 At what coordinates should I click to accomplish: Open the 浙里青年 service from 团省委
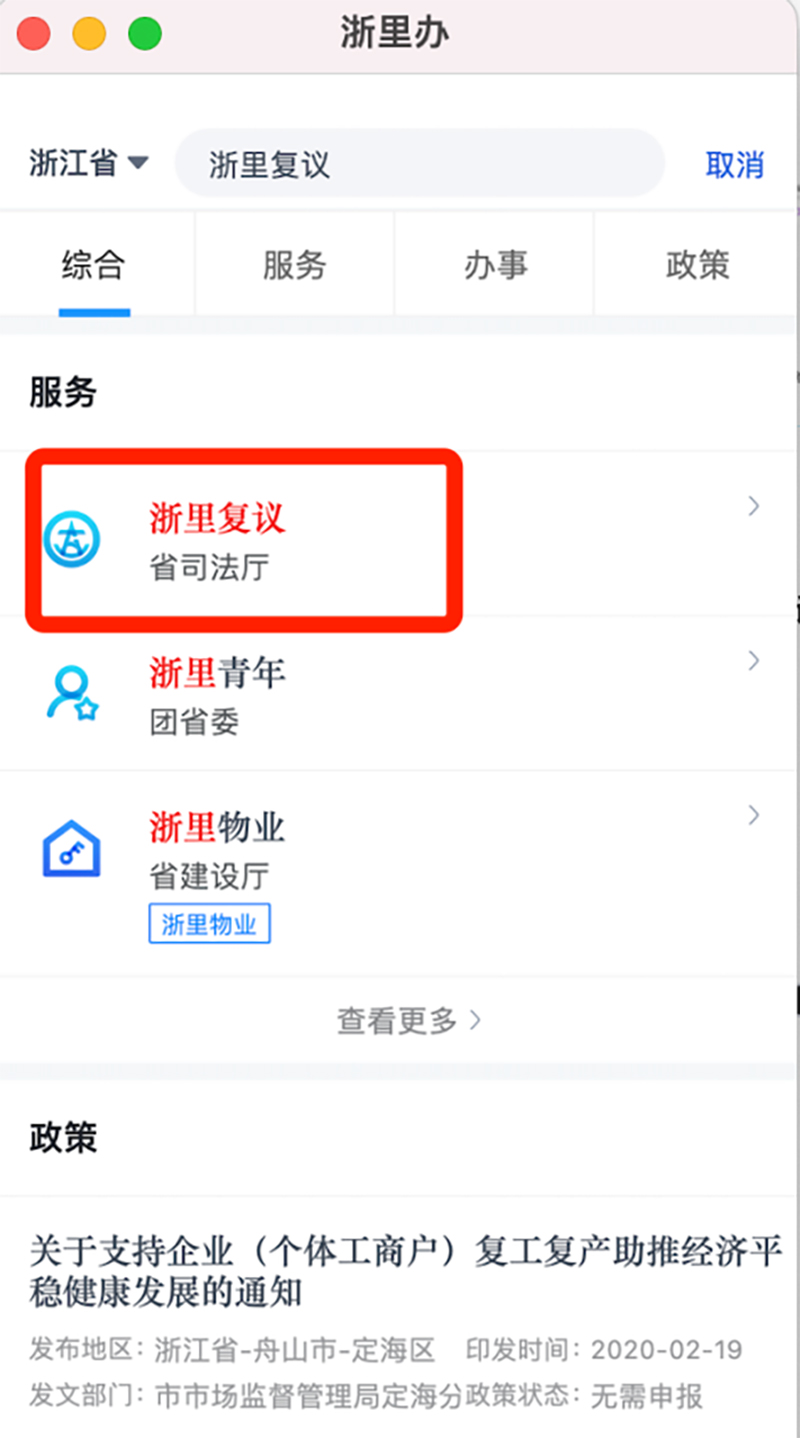pos(400,694)
